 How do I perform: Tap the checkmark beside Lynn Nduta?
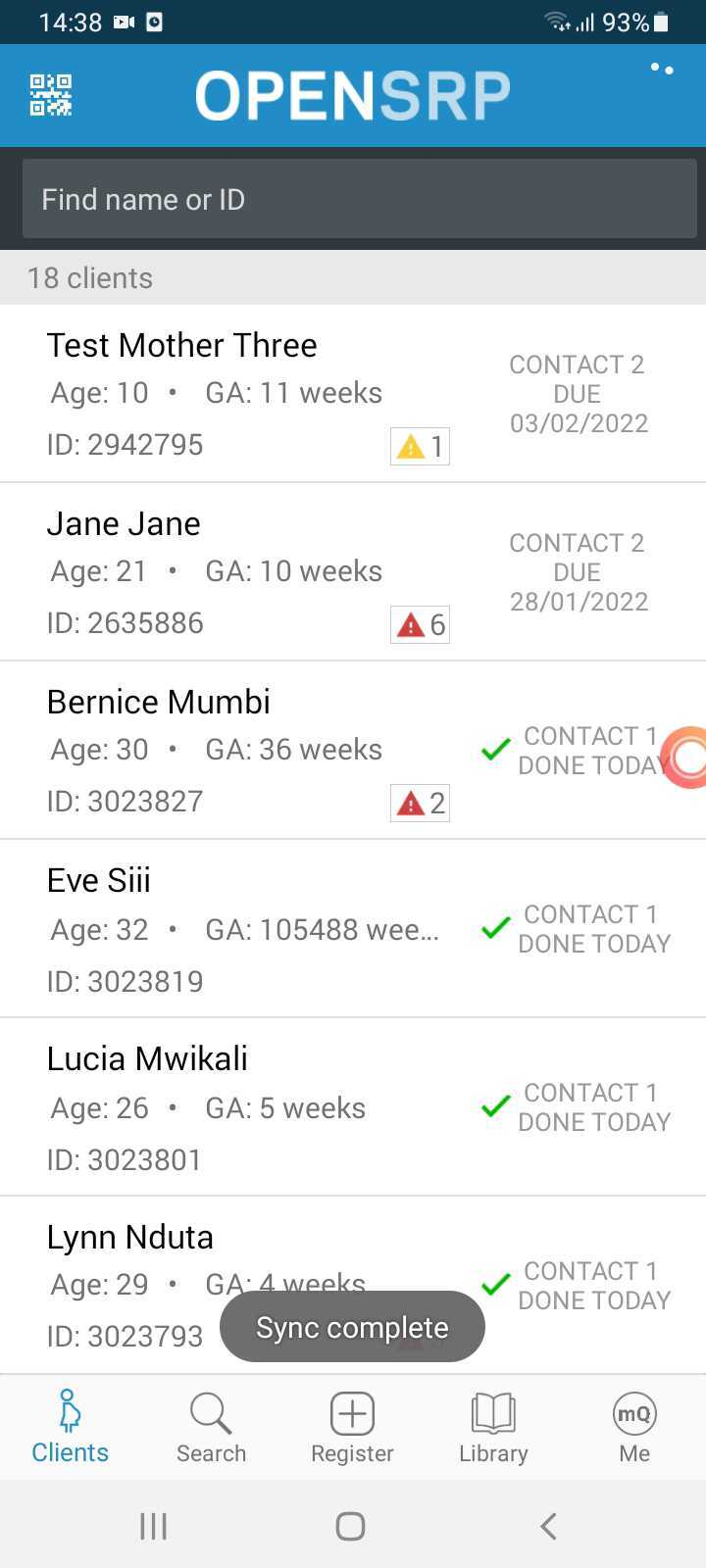496,1285
